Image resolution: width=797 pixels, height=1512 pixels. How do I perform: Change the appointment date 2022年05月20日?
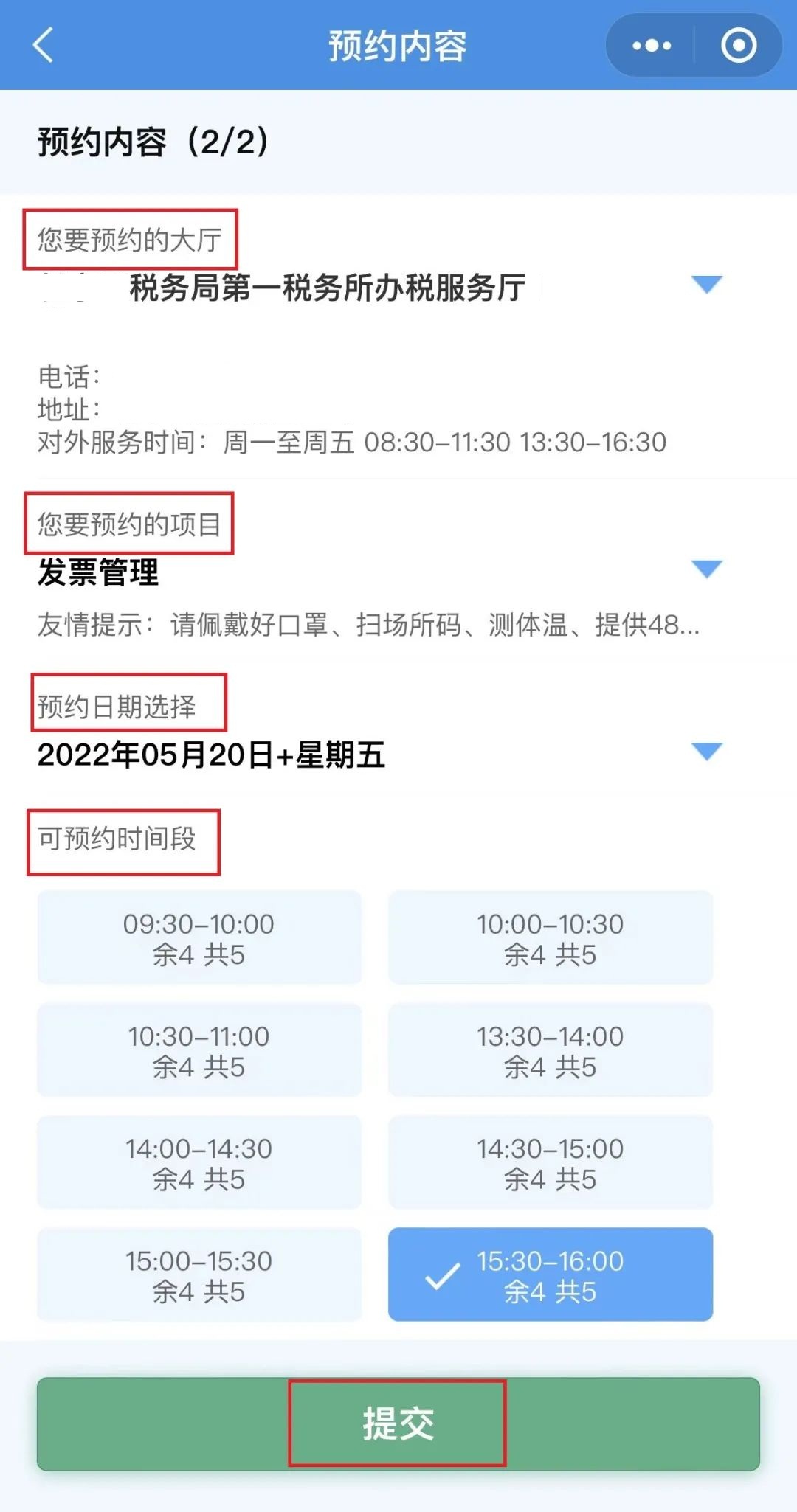[706, 752]
